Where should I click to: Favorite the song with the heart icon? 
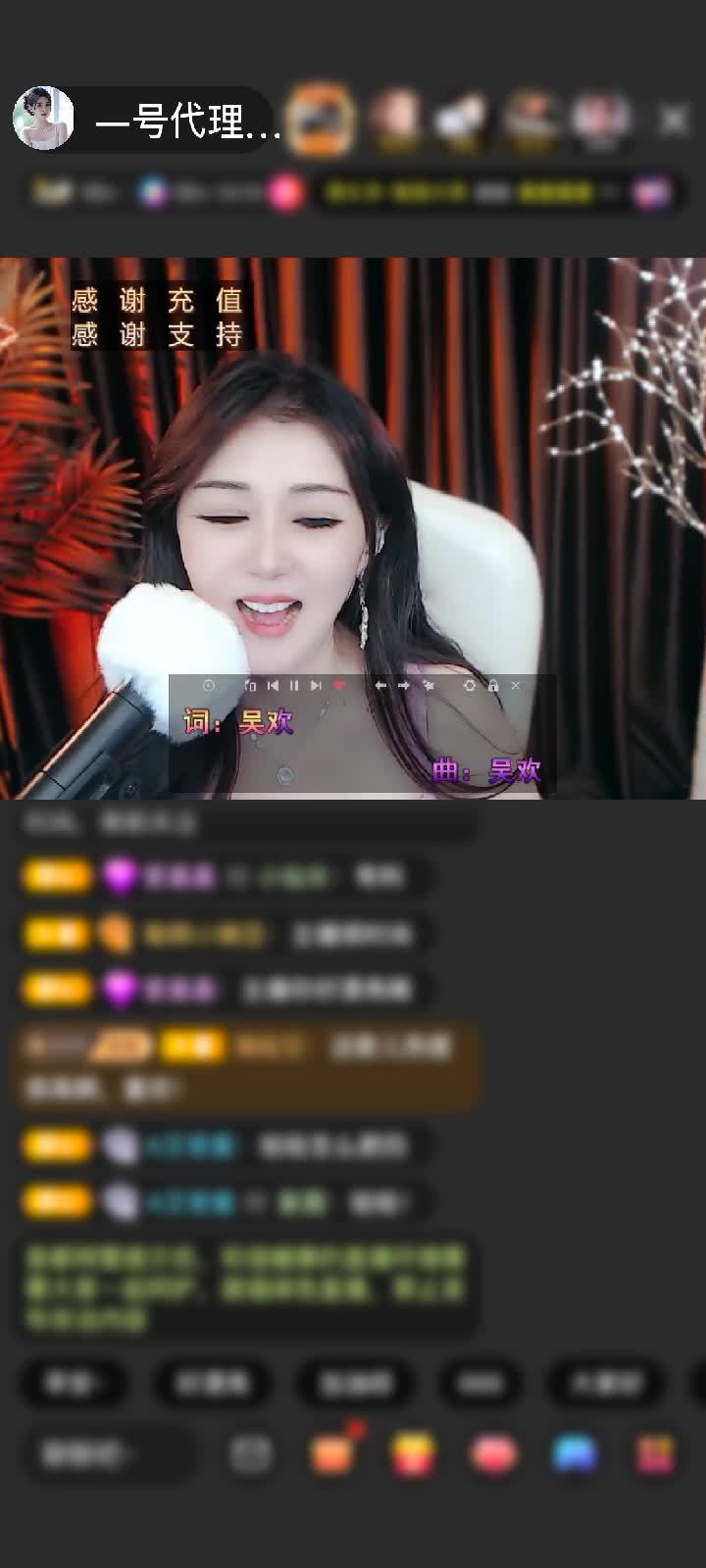339,686
